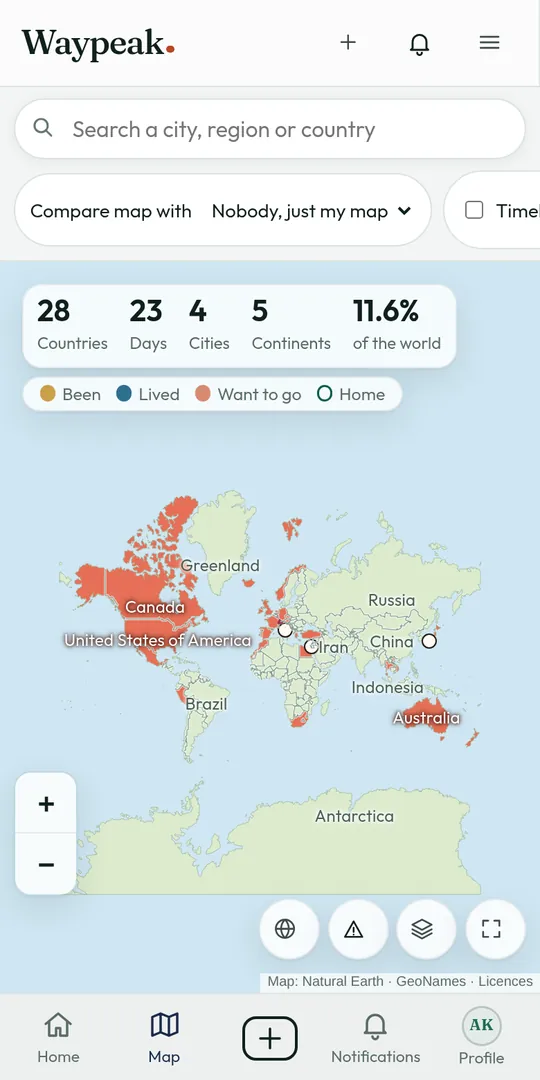Tap the plus icon in the top bar
Viewport: 540px width, 1080px height.
[x=348, y=43]
